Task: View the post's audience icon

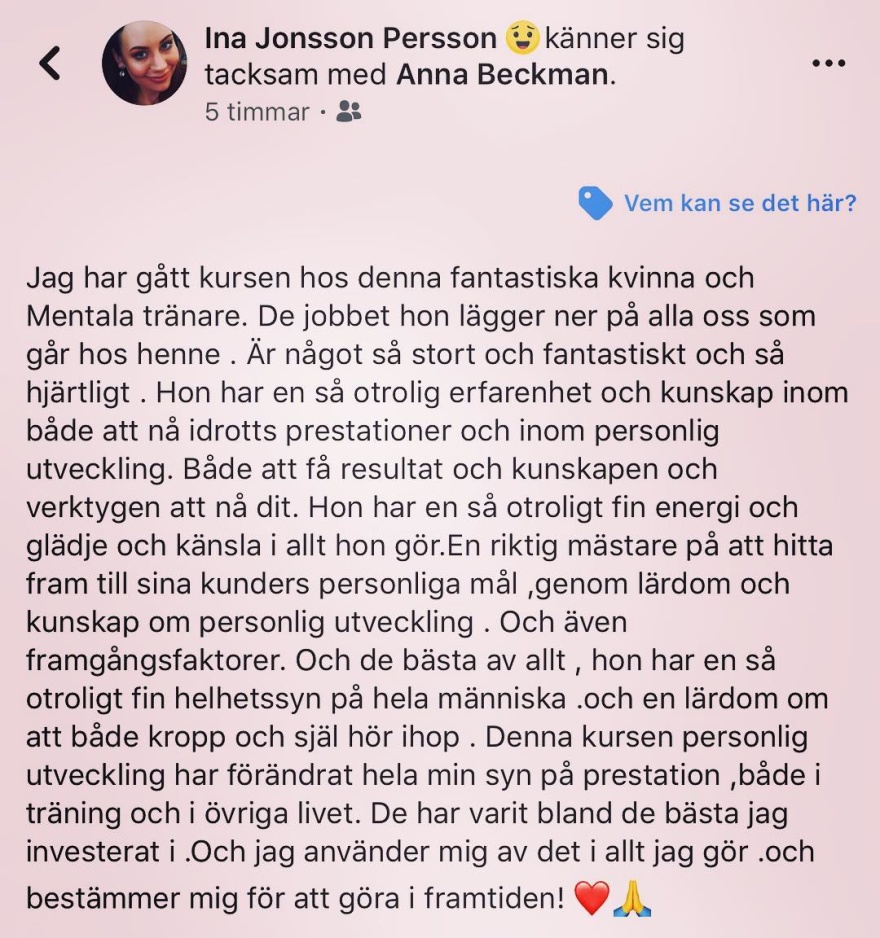Action: pyautogui.click(x=348, y=112)
